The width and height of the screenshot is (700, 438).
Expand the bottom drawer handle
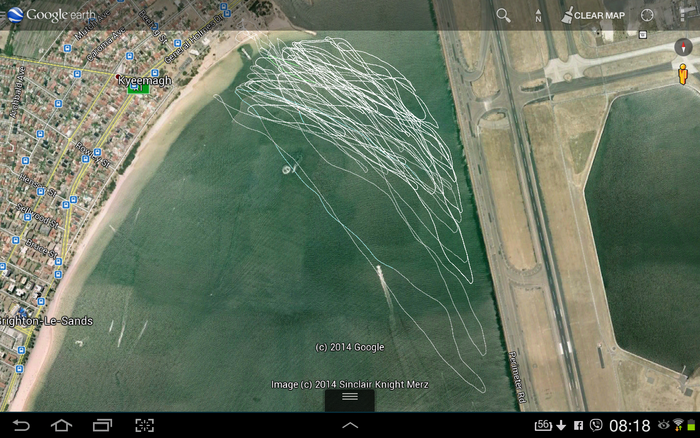[x=350, y=398]
